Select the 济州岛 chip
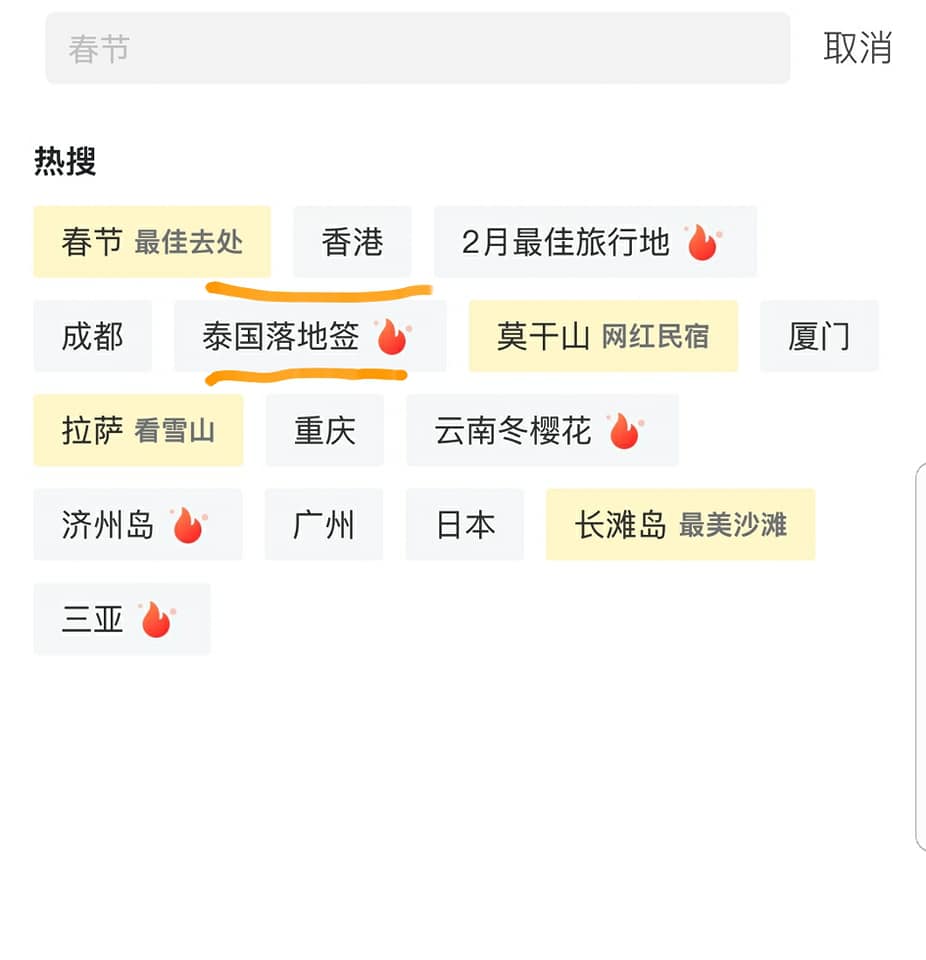 (137, 524)
